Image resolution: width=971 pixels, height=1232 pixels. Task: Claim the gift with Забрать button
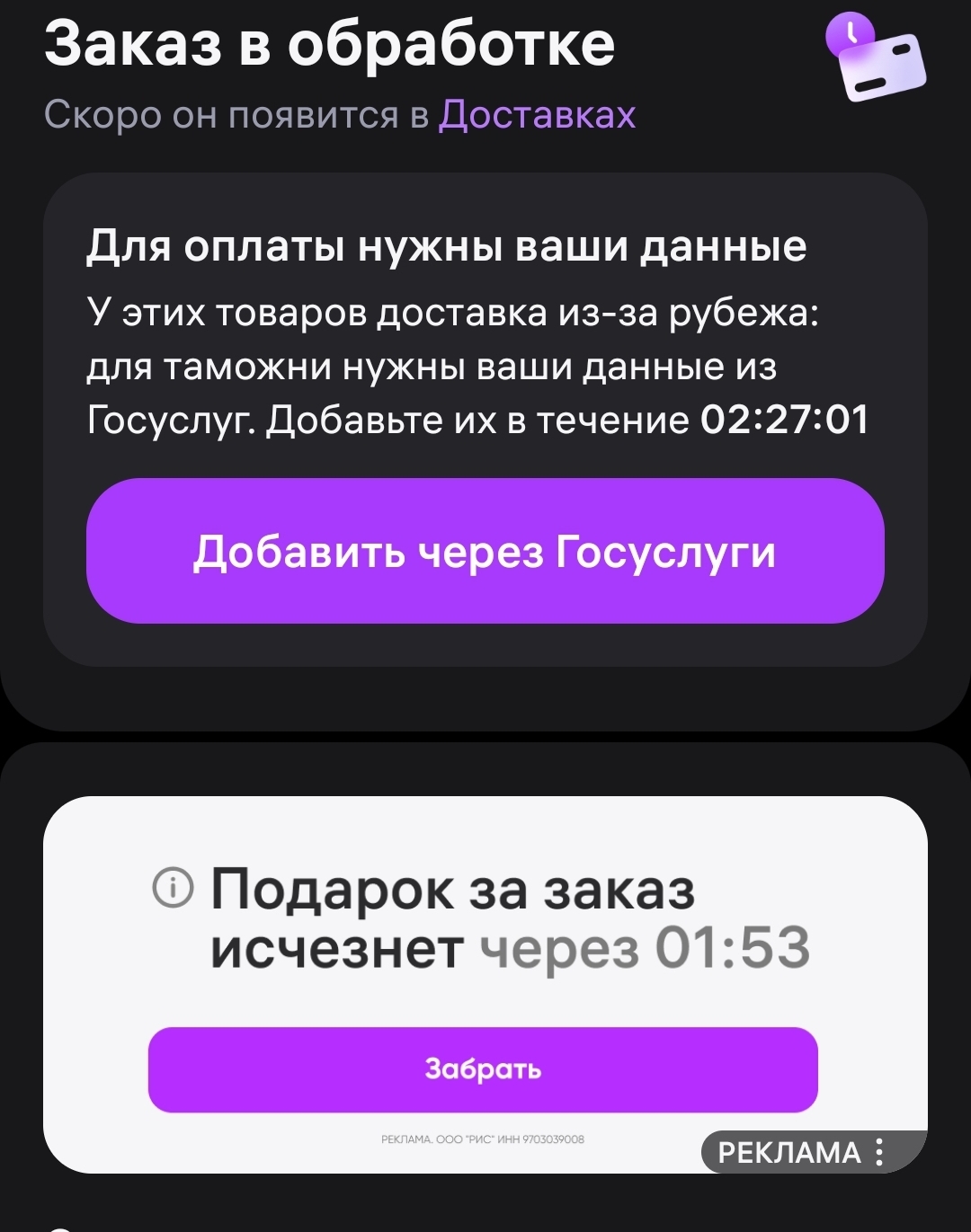483,1069
